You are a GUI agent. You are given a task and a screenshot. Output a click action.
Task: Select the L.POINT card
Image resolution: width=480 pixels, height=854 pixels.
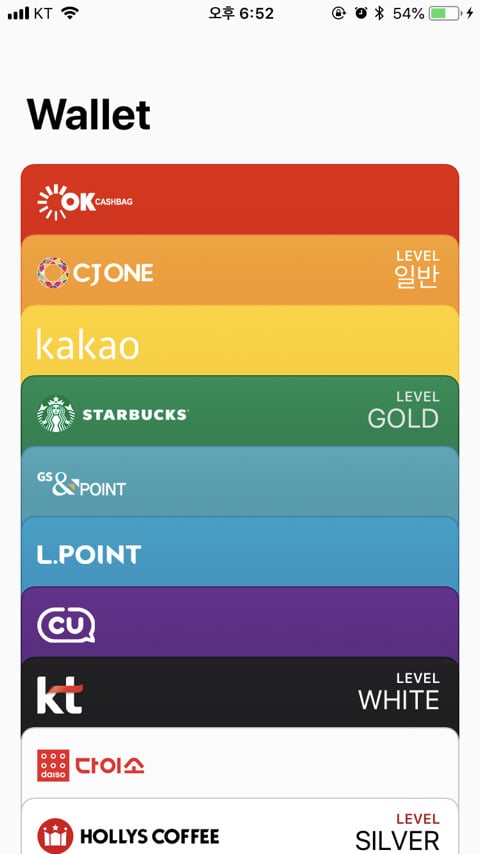pyautogui.click(x=240, y=553)
